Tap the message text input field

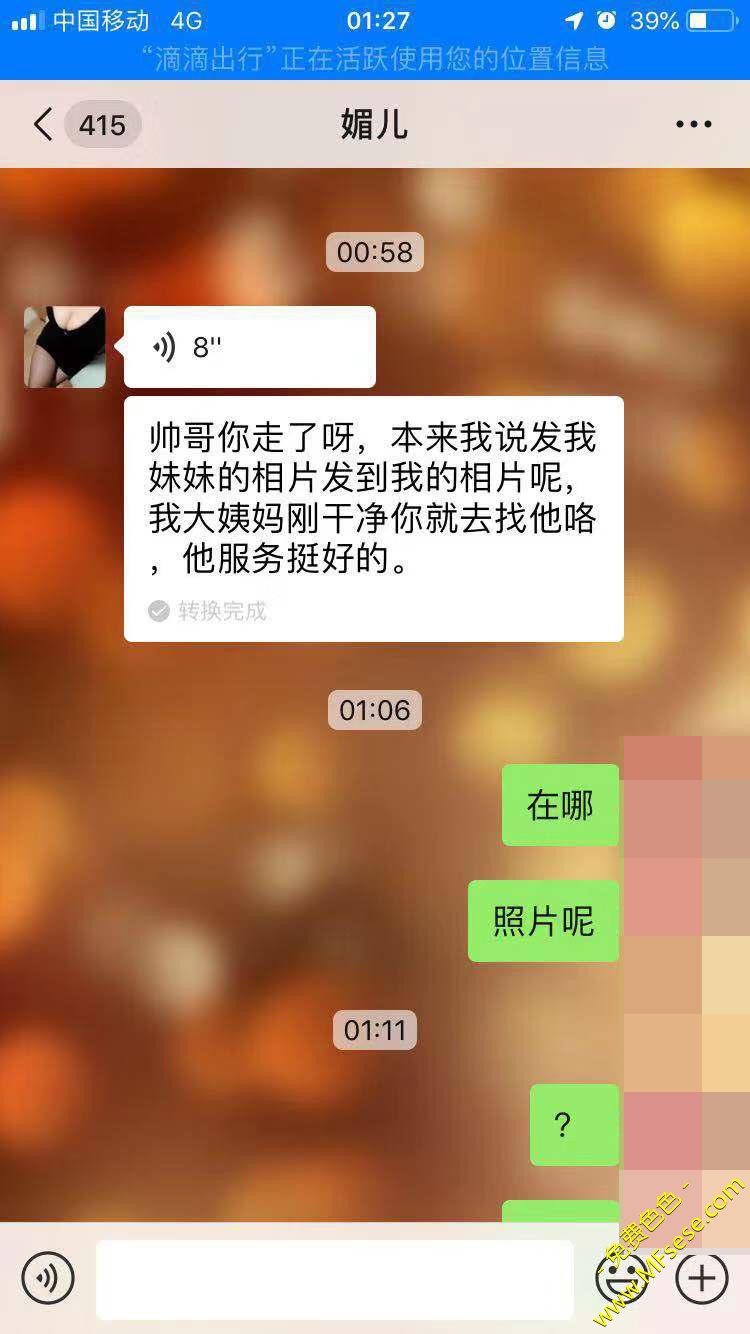tap(334, 1279)
